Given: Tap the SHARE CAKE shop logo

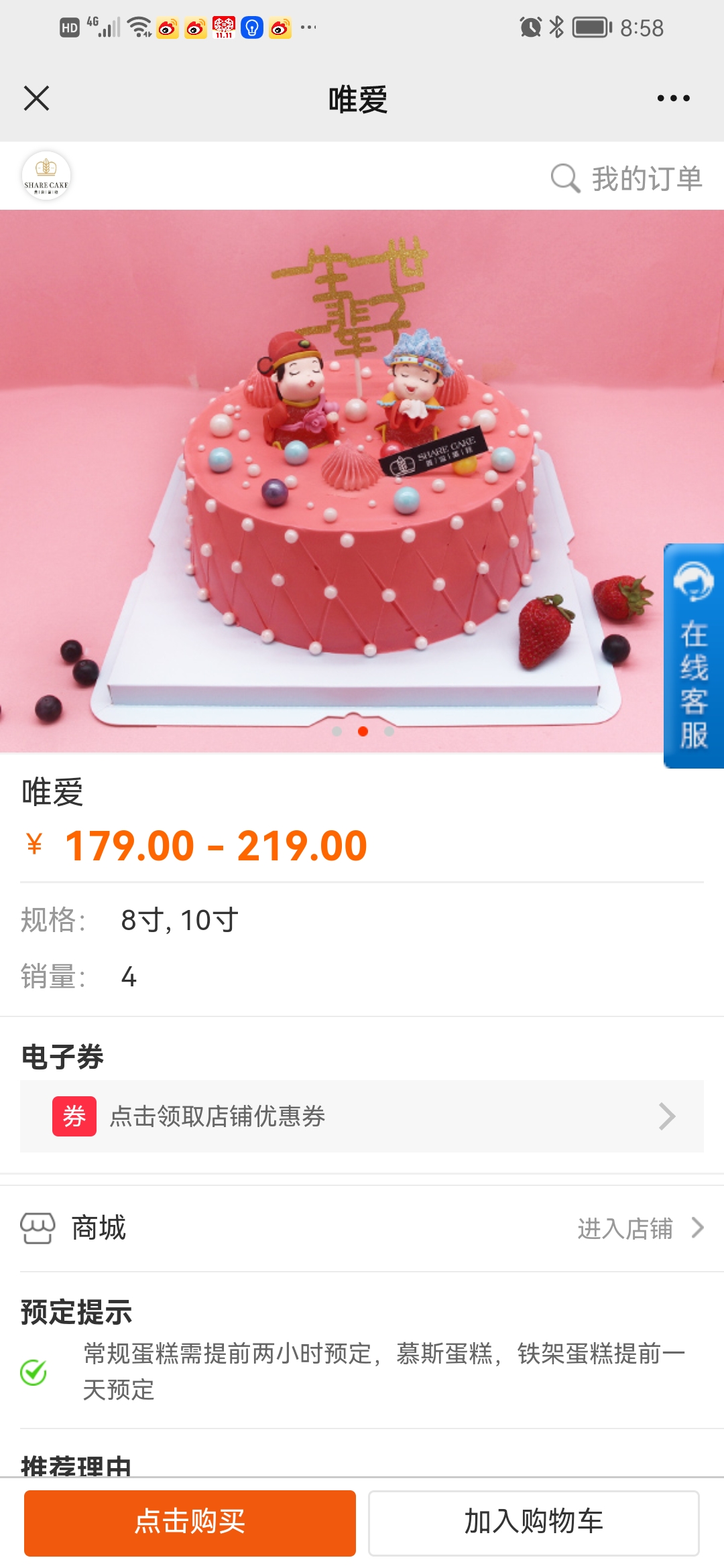Looking at the screenshot, I should [46, 176].
